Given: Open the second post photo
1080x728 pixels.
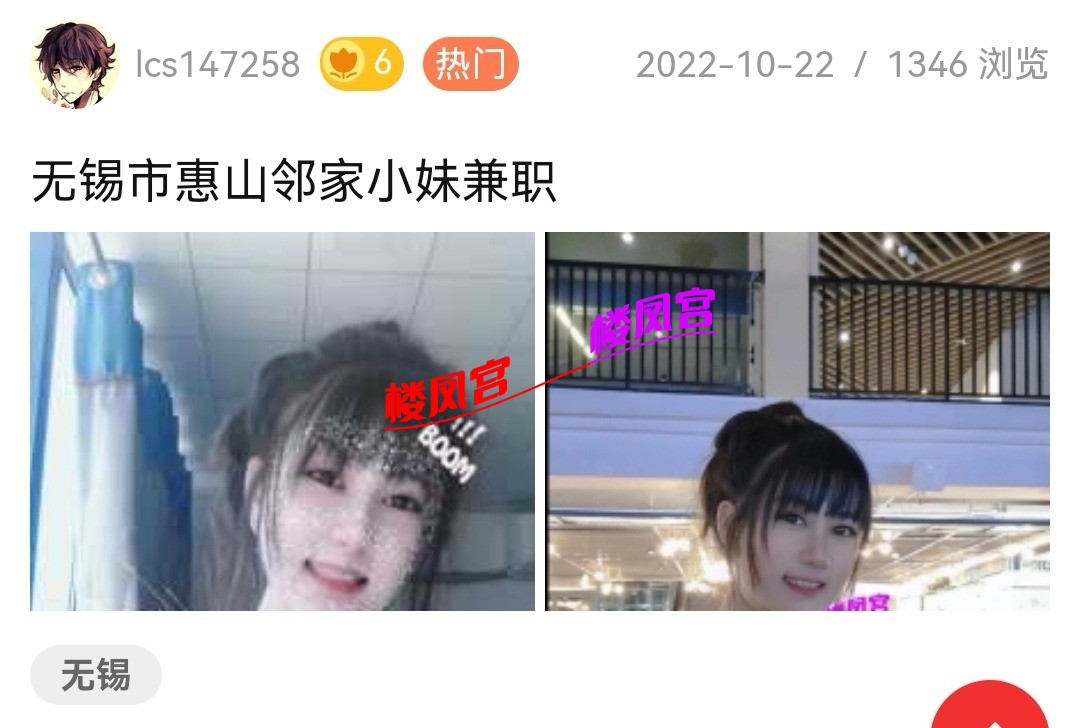Looking at the screenshot, I should click(797, 421).
